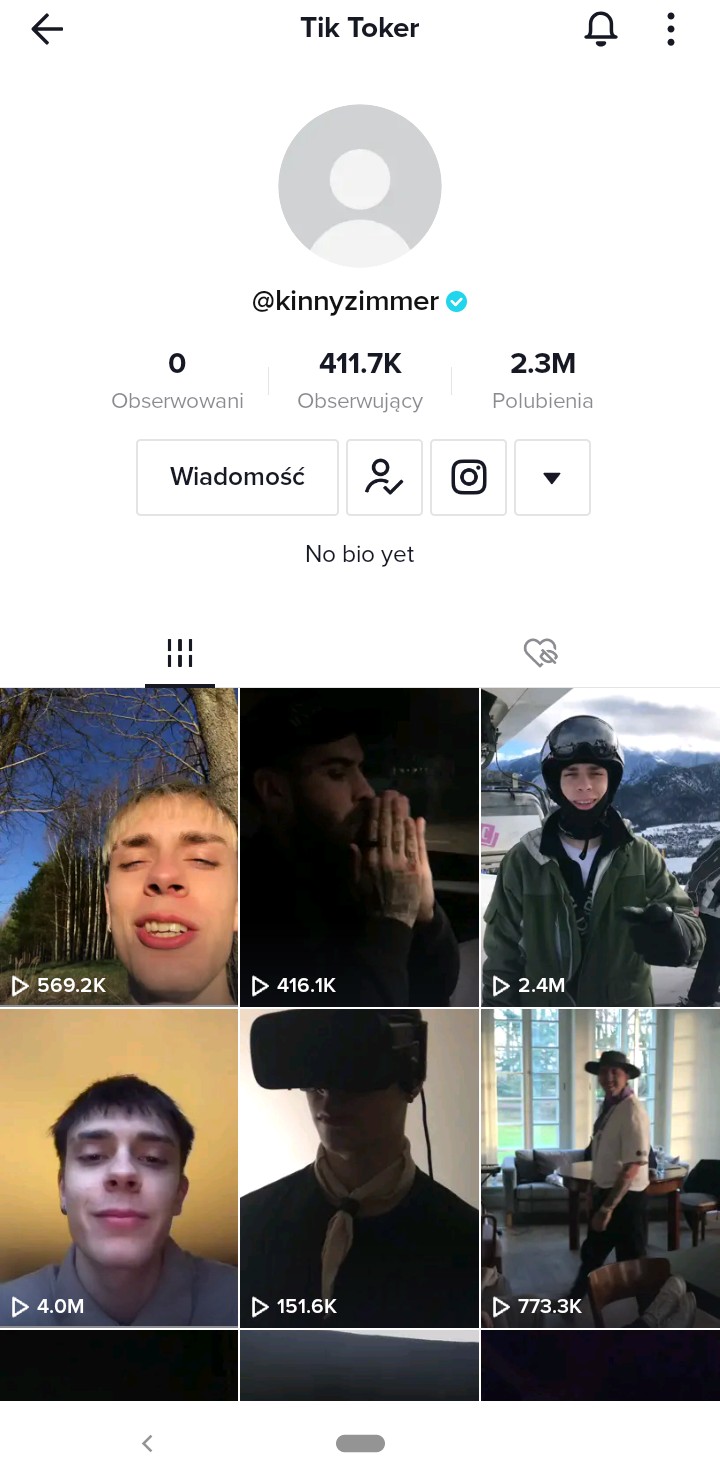Tap the system home pill

360,1443
